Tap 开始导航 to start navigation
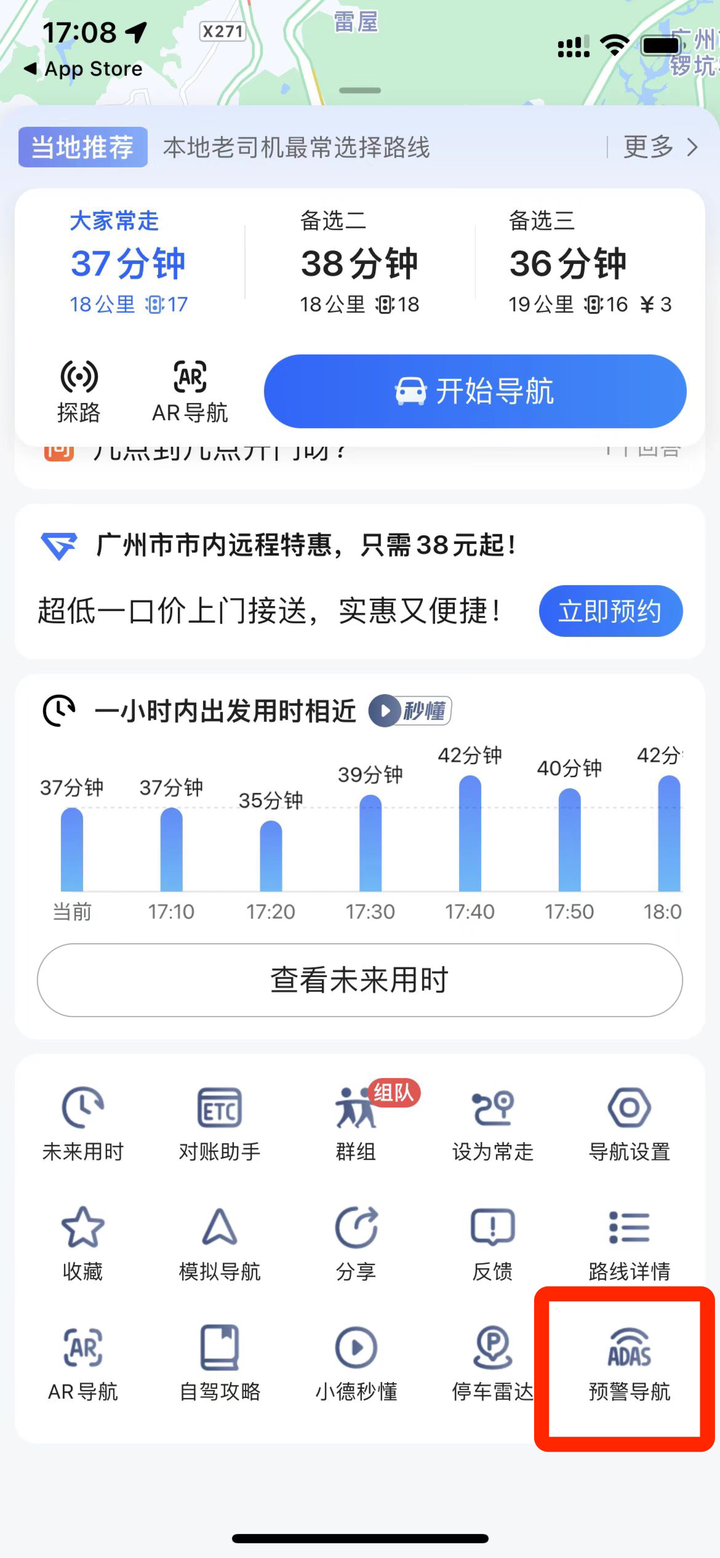This screenshot has width=720, height=1558. tap(475, 391)
